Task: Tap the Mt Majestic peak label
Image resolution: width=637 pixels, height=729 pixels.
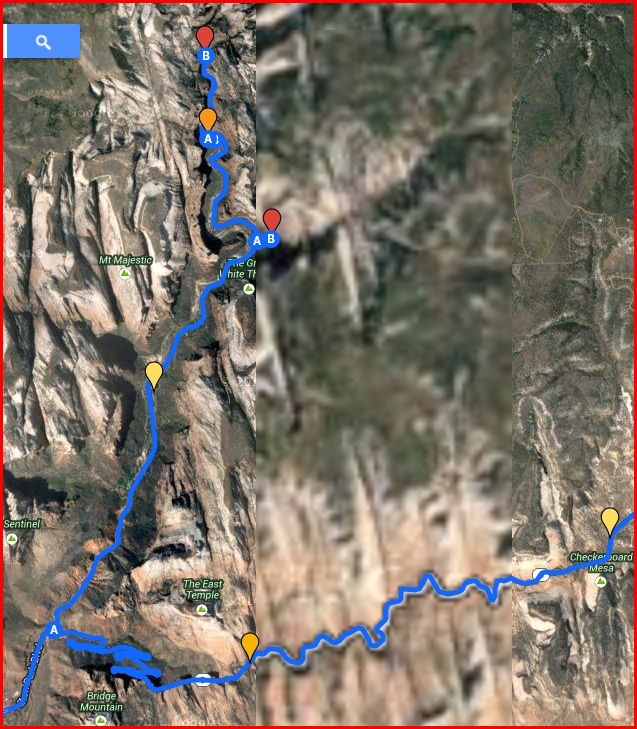Action: (x=126, y=261)
